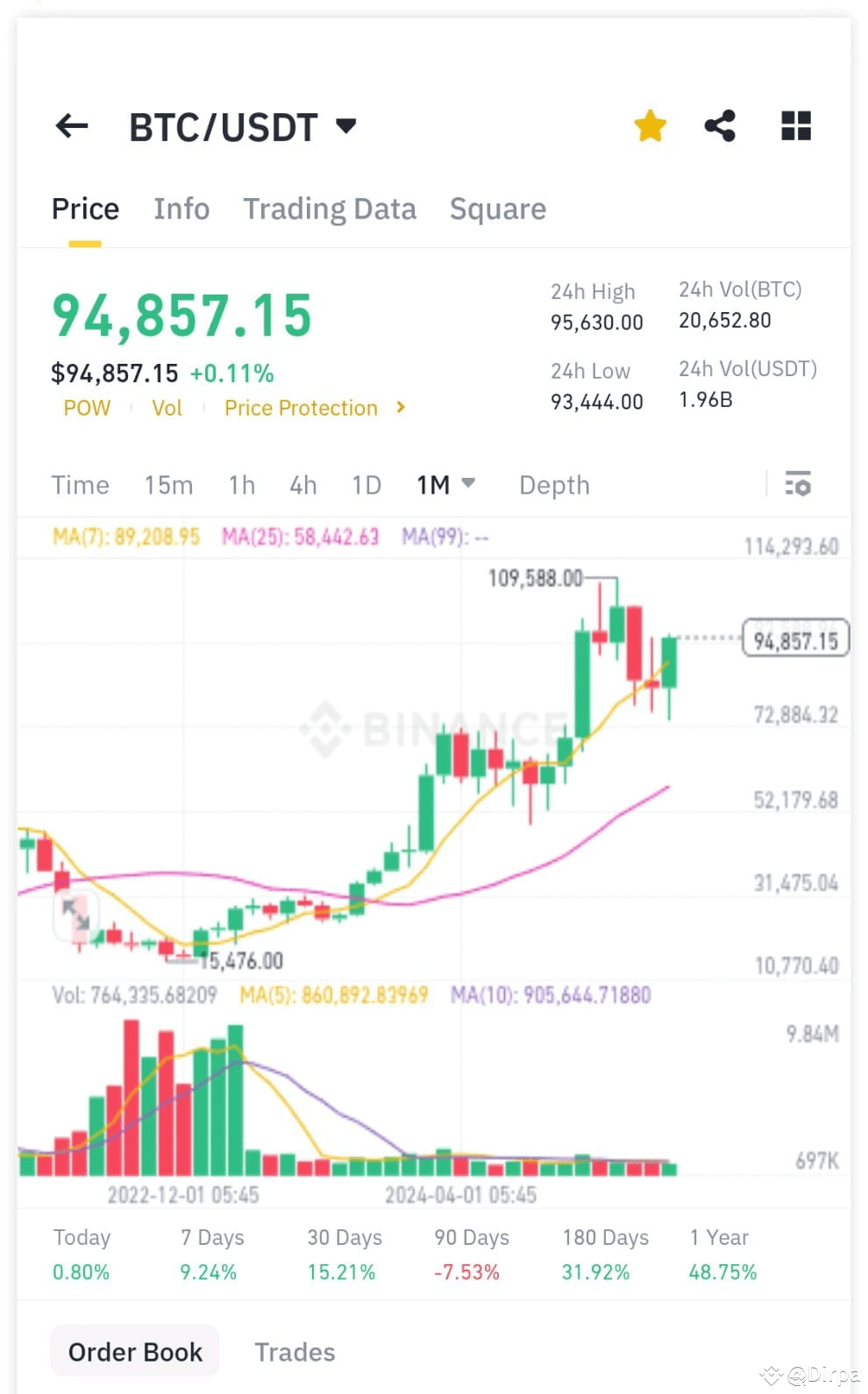The width and height of the screenshot is (868, 1394).
Task: Show the Order Book panel
Action: (134, 1351)
